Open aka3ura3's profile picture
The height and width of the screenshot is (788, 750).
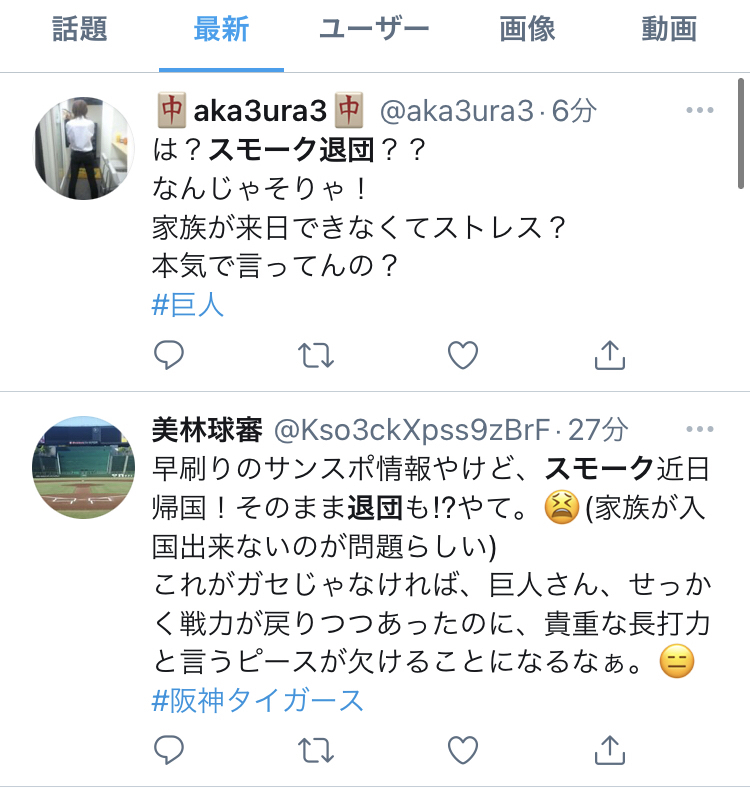coord(84,149)
